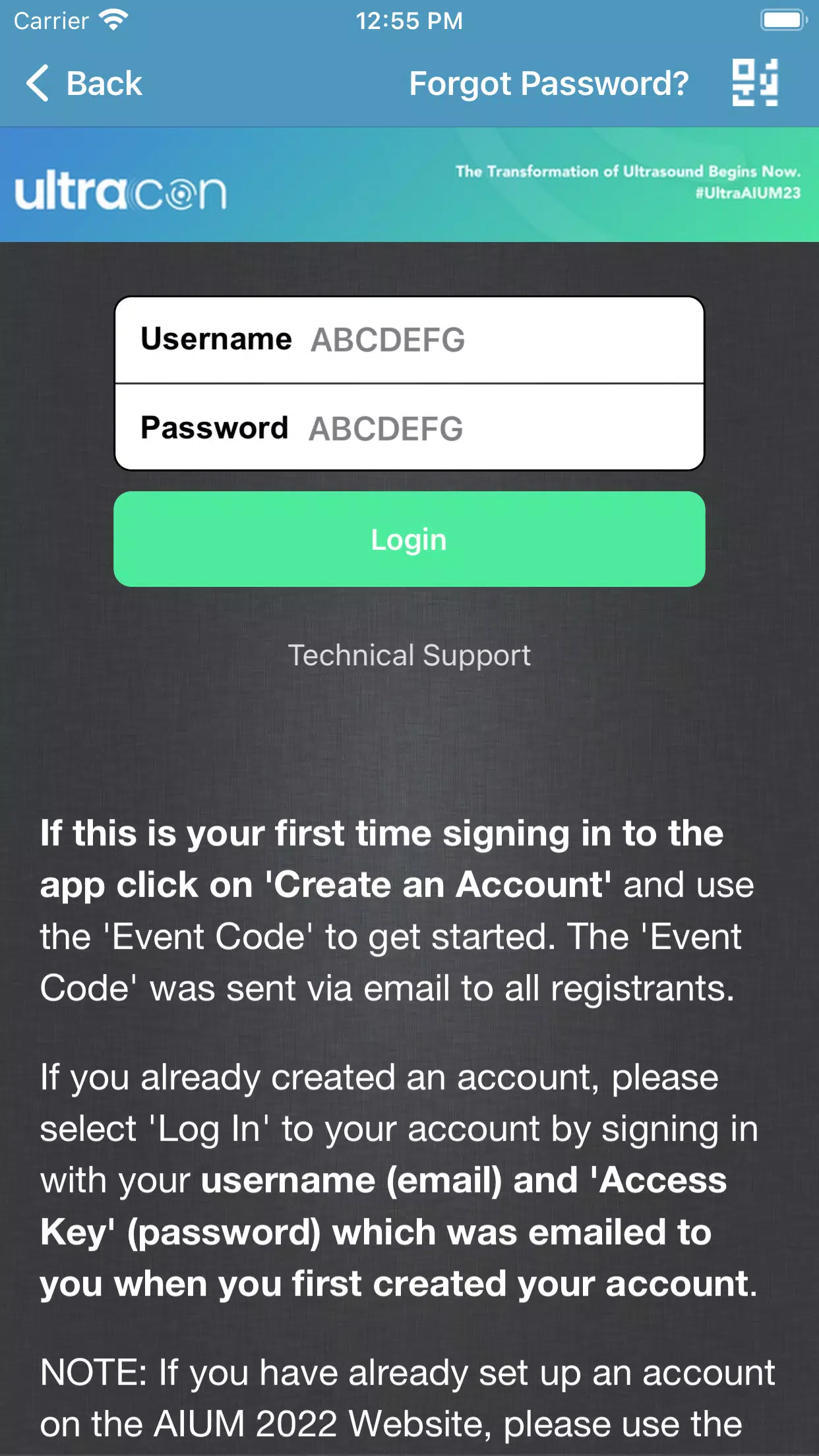
Task: Open Technical Support
Action: 409,655
